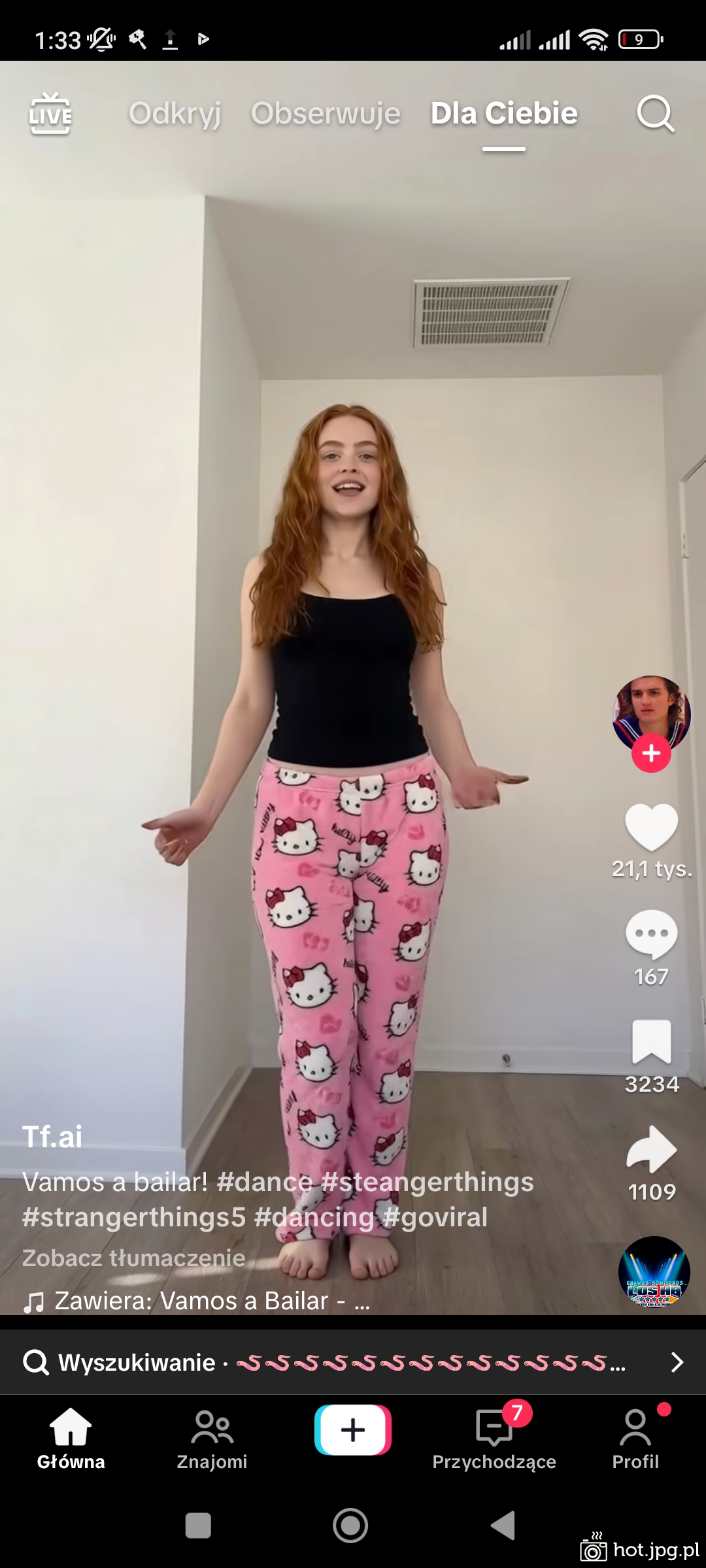Open the Przychodzące inbox tab
Viewport: 706px width, 1568px height.
click(x=494, y=1439)
